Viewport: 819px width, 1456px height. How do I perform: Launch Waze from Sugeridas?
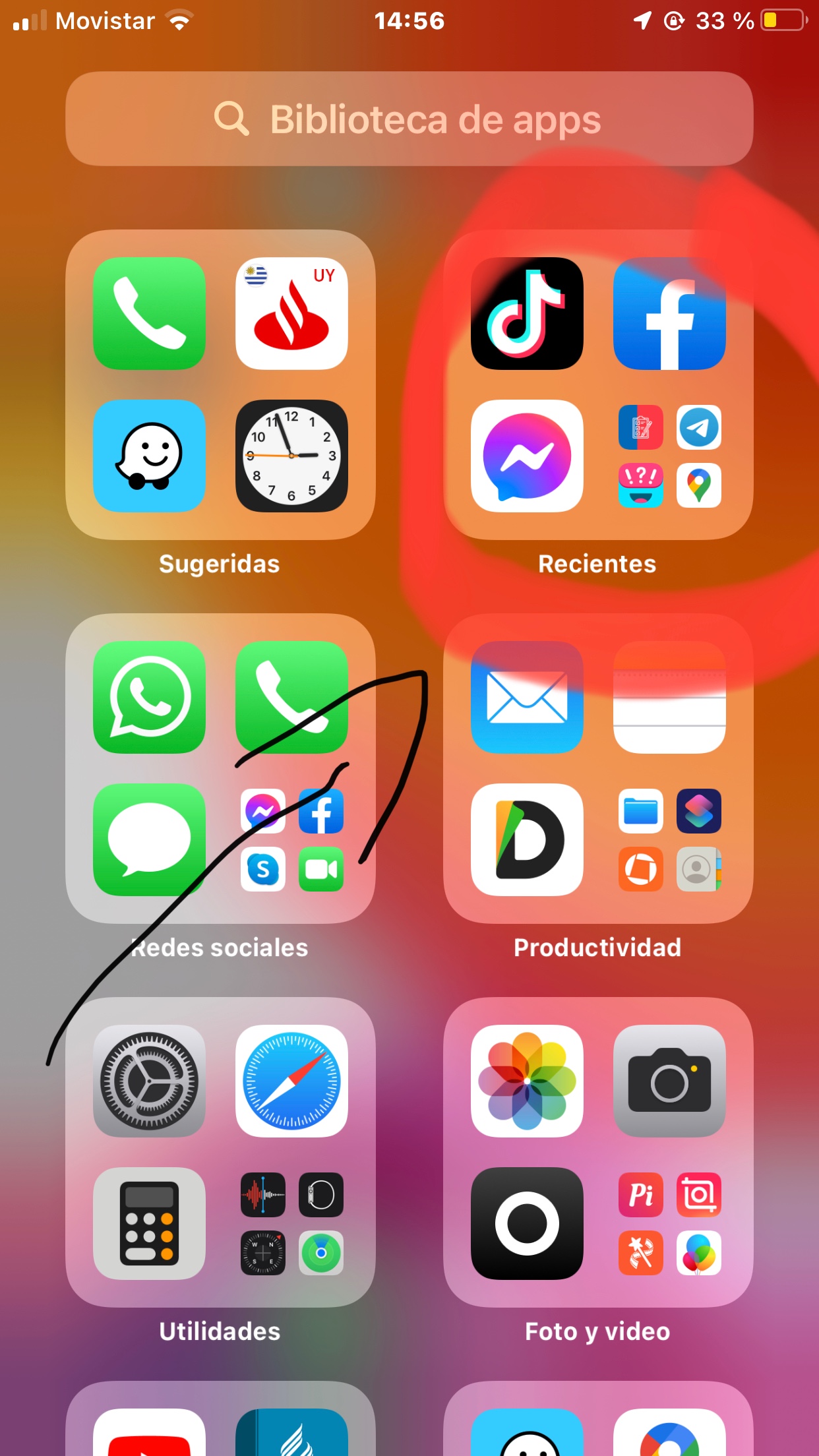(149, 456)
